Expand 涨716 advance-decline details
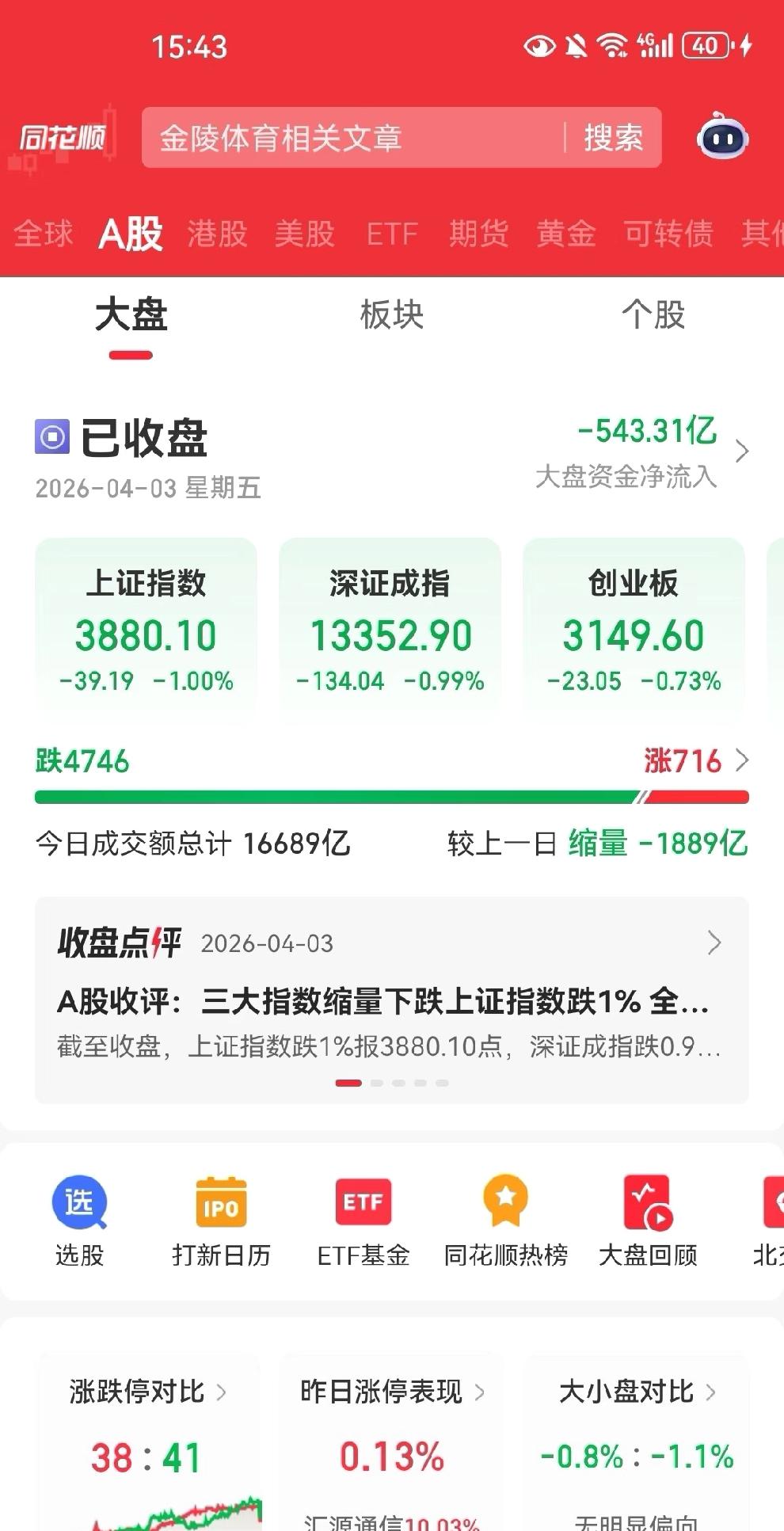784x1531 pixels. [743, 761]
